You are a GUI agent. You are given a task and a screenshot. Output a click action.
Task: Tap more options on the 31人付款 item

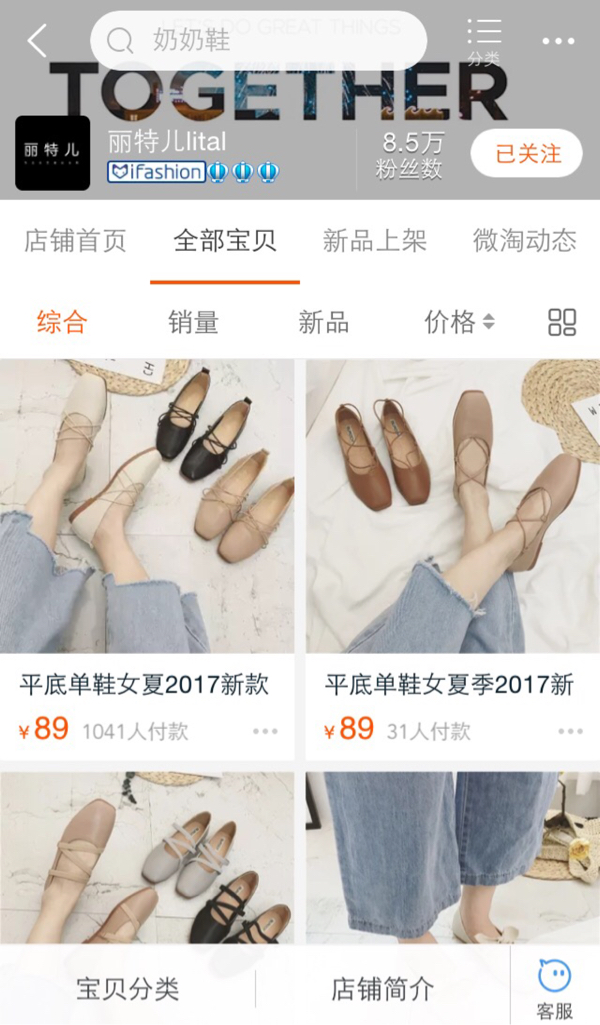[x=570, y=731]
